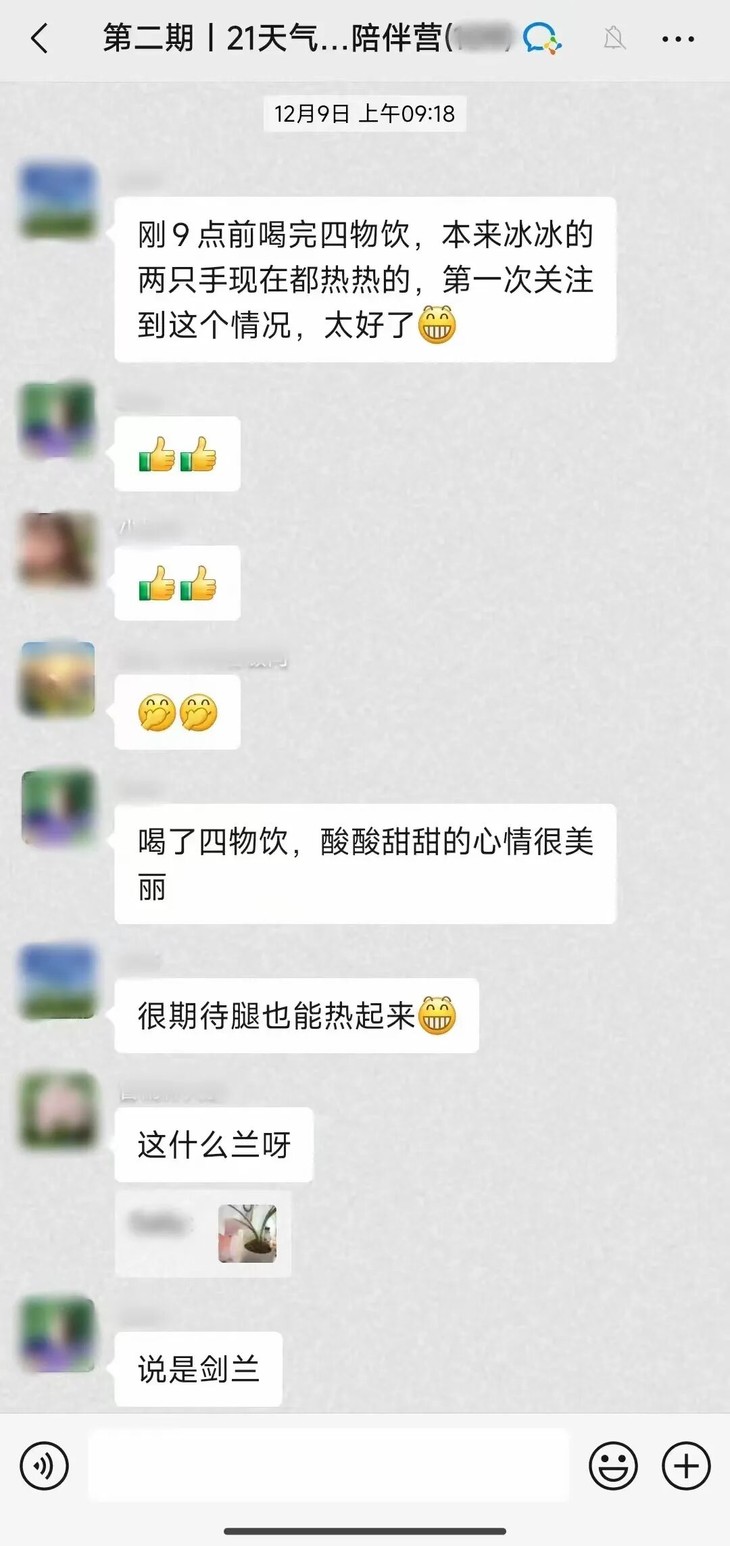This screenshot has width=730, height=1546.
Task: Open the plant photo thumbnail in the quoted reply
Action: (249, 1233)
